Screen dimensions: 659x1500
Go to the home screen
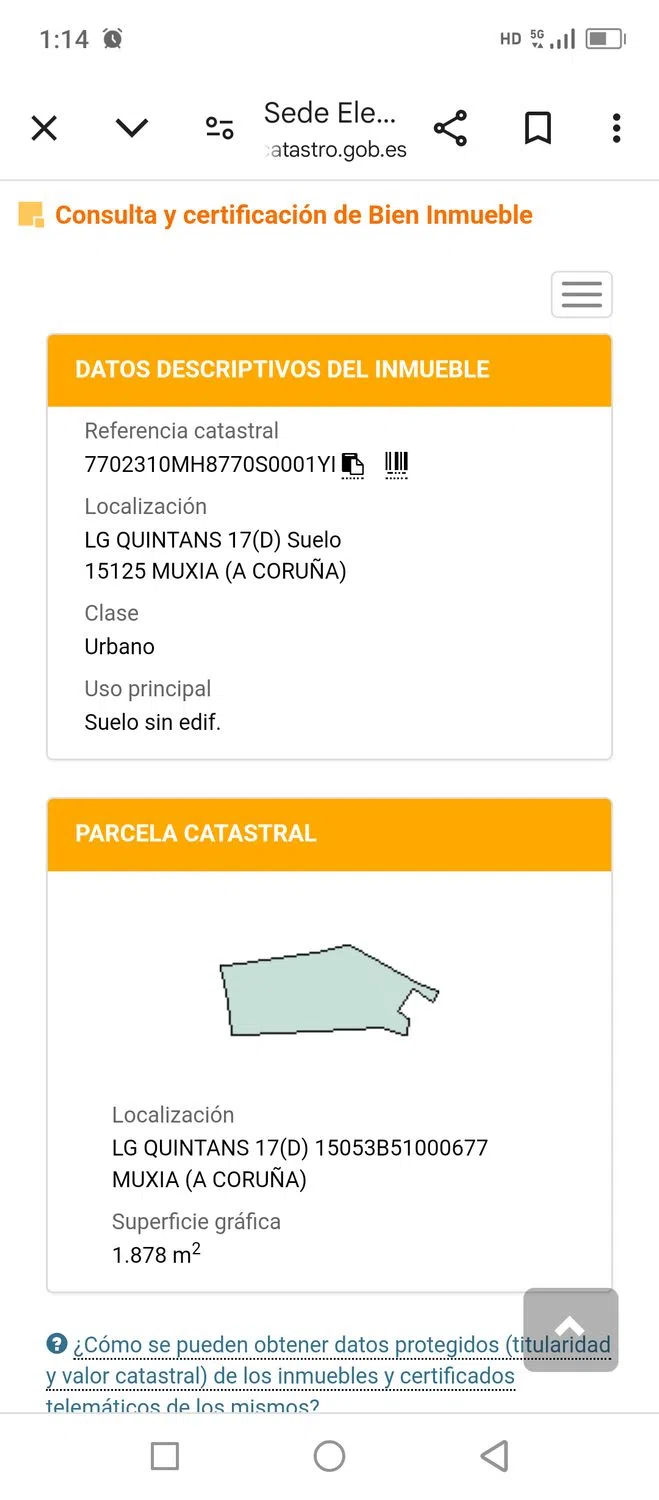tap(329, 1456)
